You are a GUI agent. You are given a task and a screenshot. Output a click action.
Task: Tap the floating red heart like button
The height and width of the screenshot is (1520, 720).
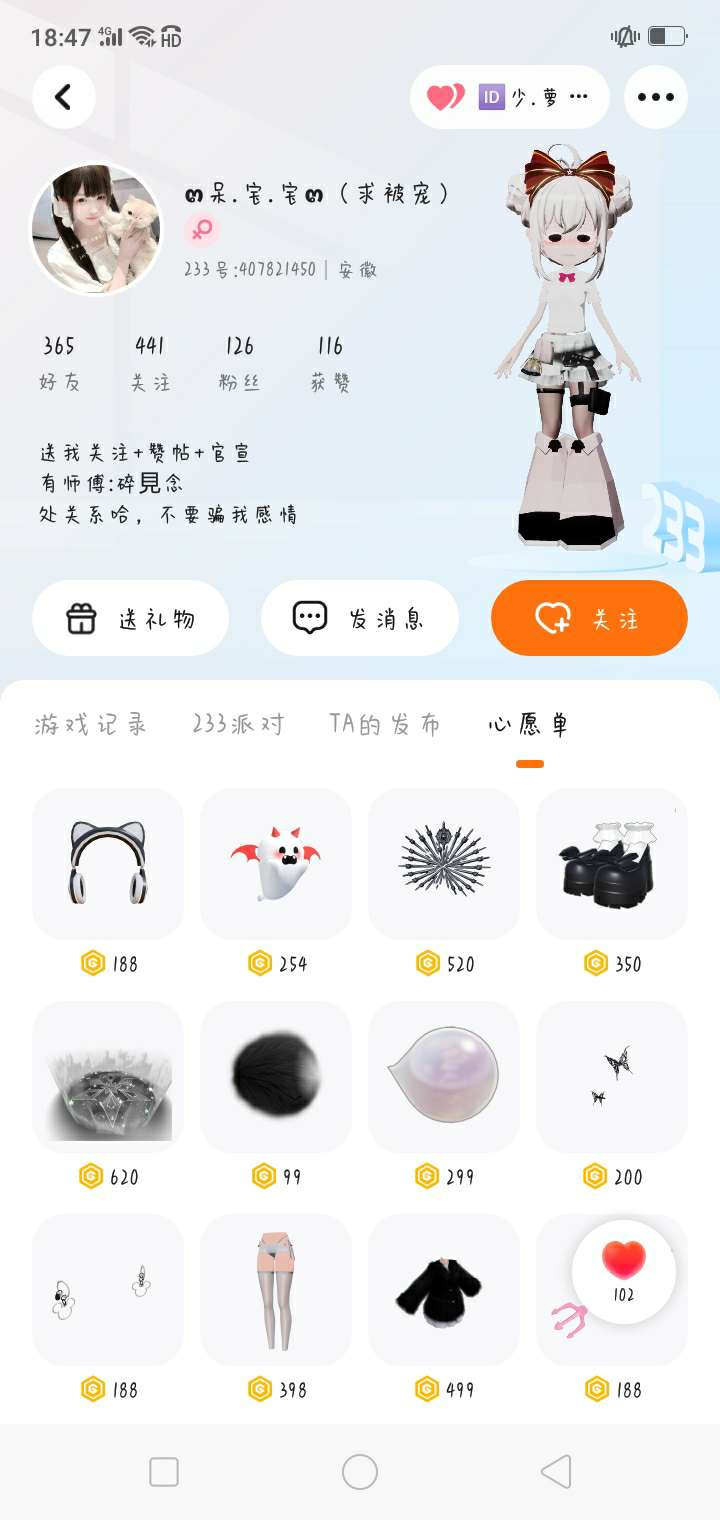624,1271
